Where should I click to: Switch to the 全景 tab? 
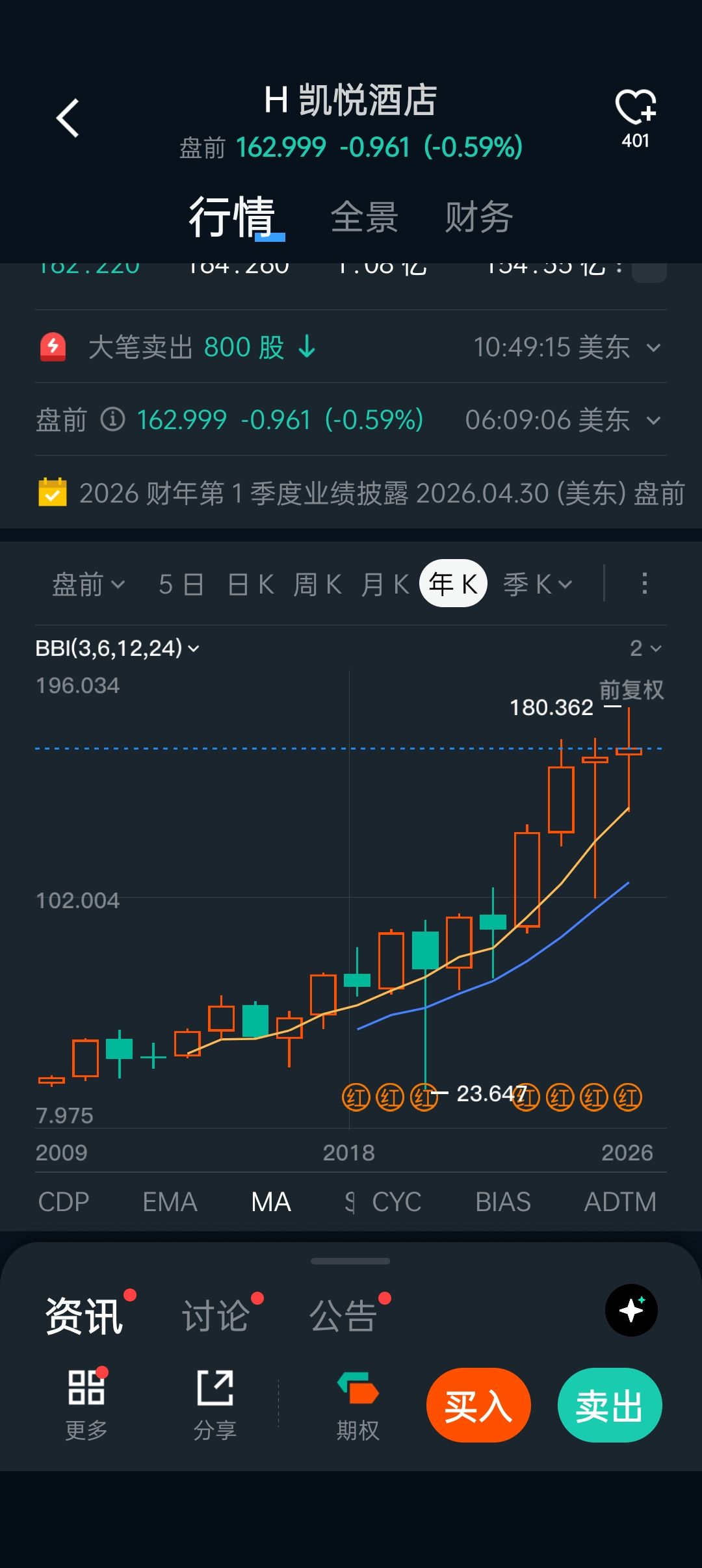pos(364,217)
